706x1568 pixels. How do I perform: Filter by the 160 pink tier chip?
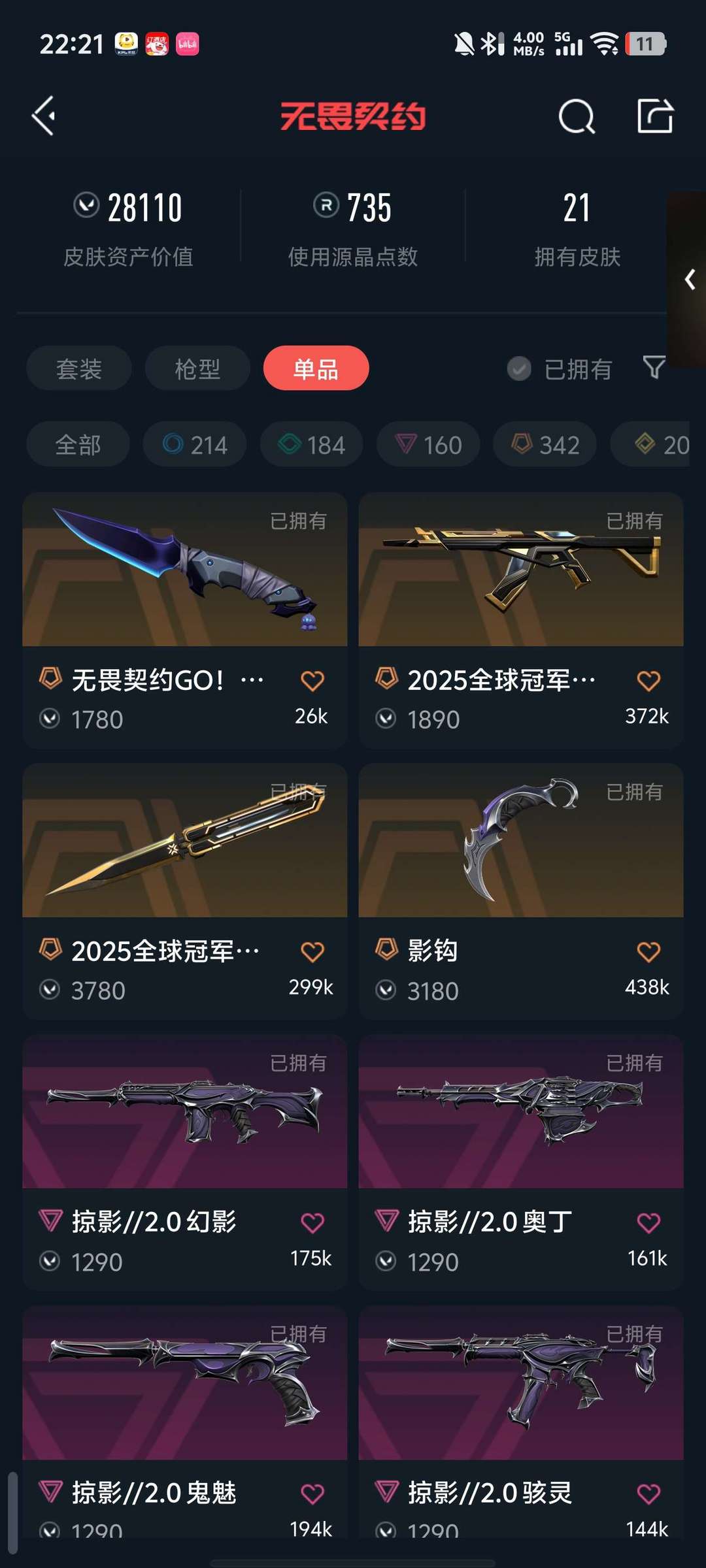point(428,445)
